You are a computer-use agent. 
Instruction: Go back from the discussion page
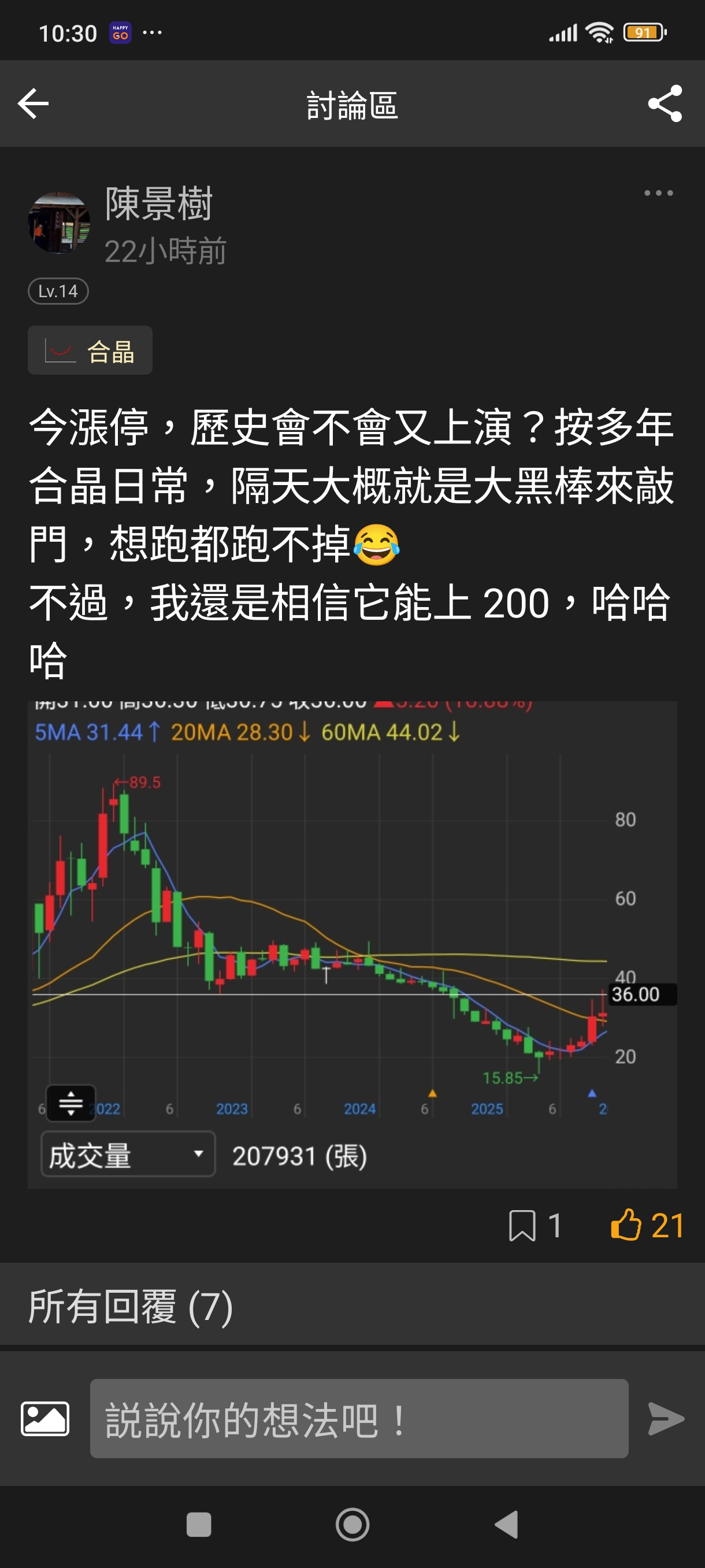[x=34, y=103]
